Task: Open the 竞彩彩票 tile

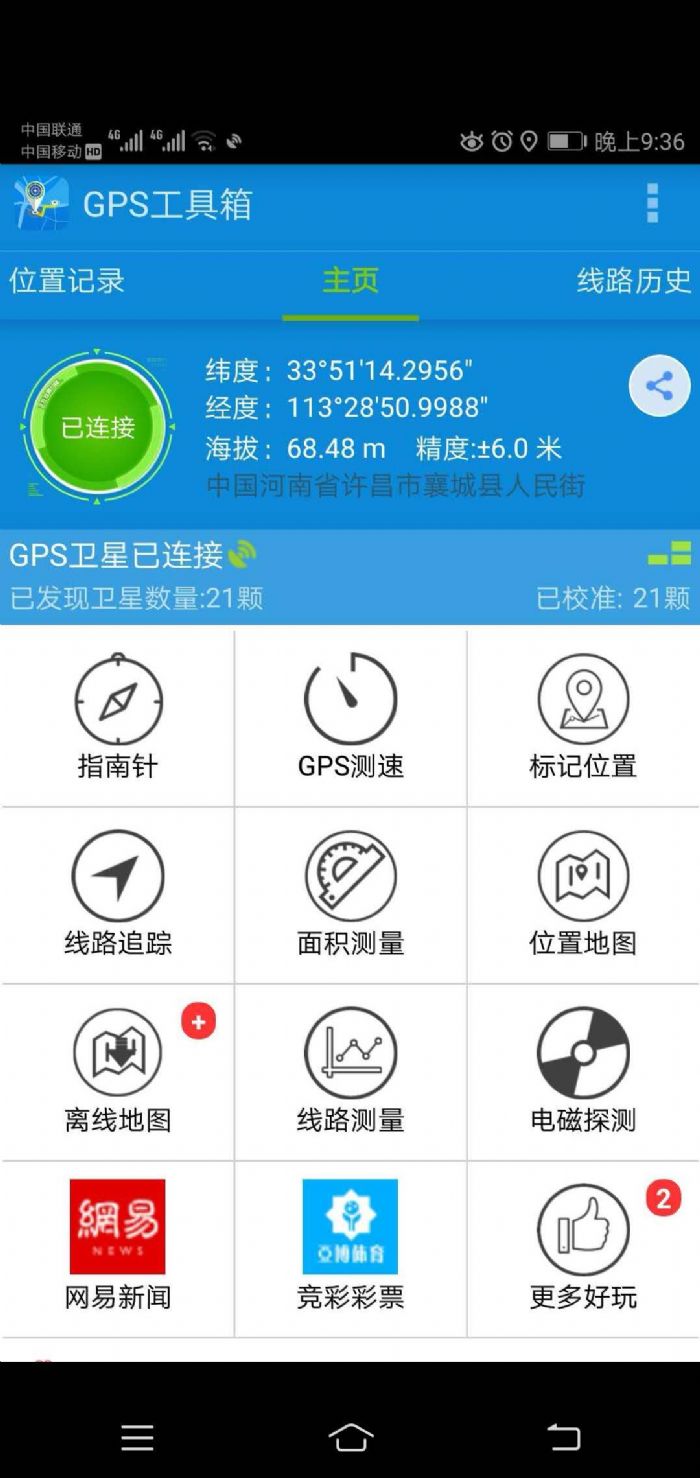Action: pyautogui.click(x=350, y=1247)
